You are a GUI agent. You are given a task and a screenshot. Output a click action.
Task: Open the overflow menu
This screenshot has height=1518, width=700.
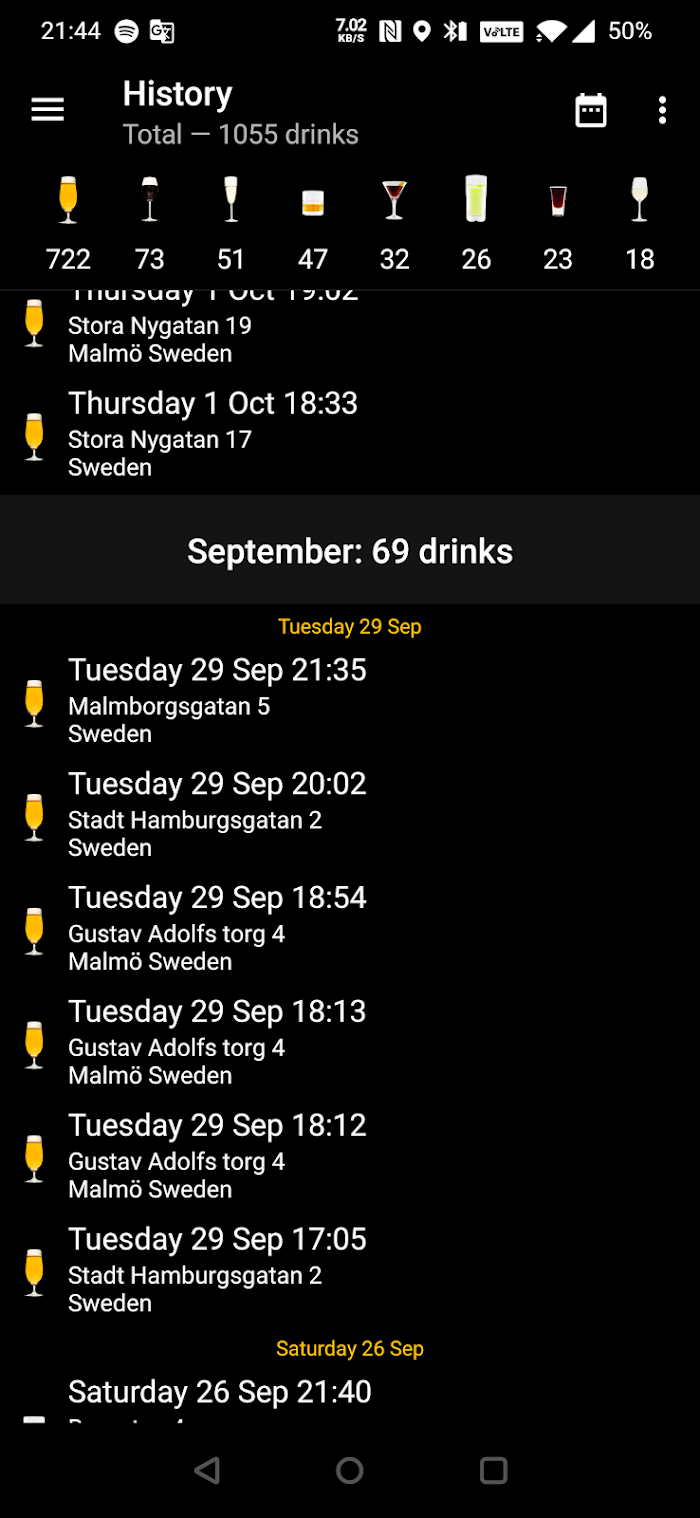click(662, 110)
